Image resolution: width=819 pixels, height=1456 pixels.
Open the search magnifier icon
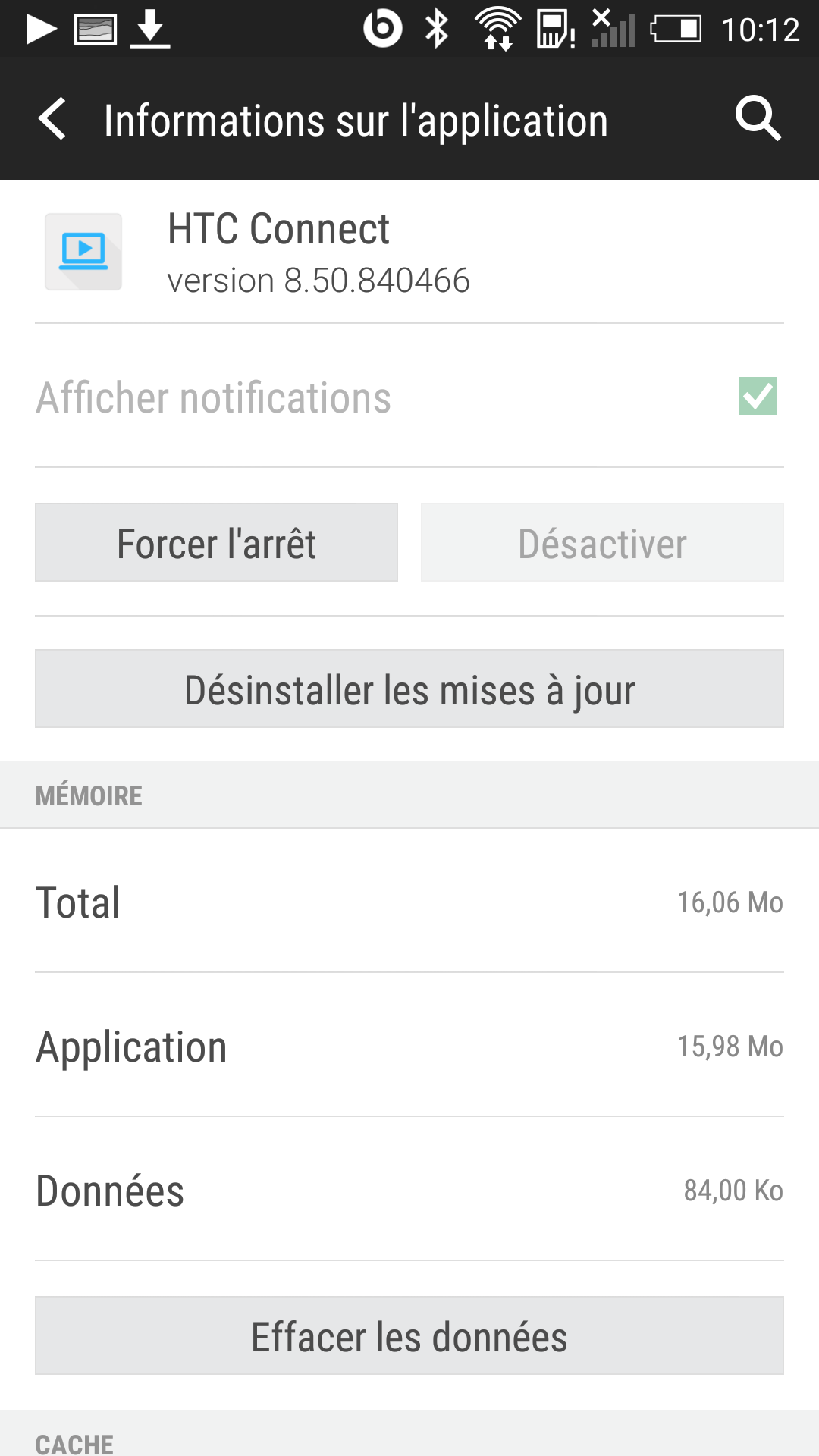[758, 118]
